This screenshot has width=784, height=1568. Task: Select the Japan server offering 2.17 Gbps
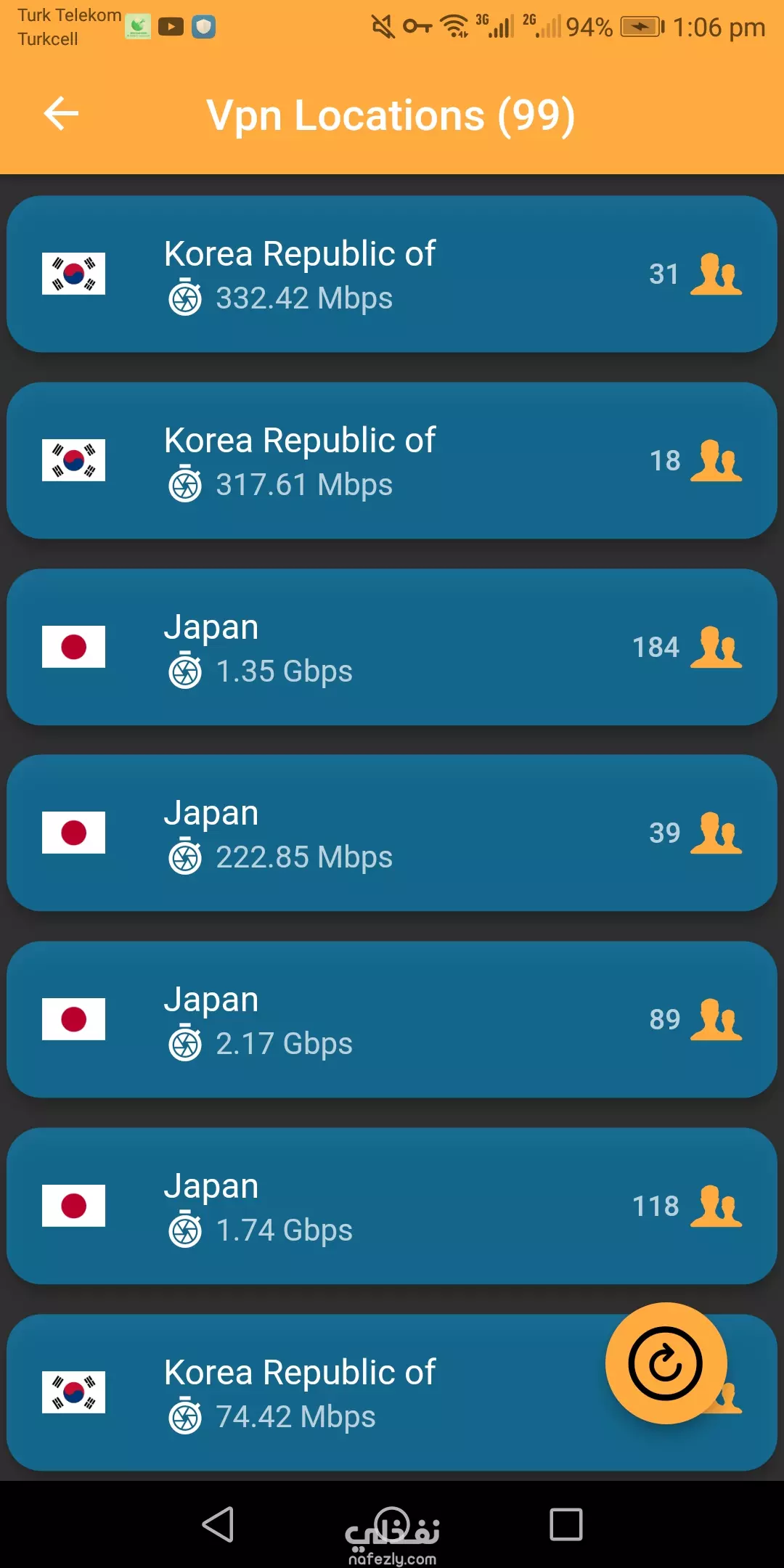[x=392, y=1018]
